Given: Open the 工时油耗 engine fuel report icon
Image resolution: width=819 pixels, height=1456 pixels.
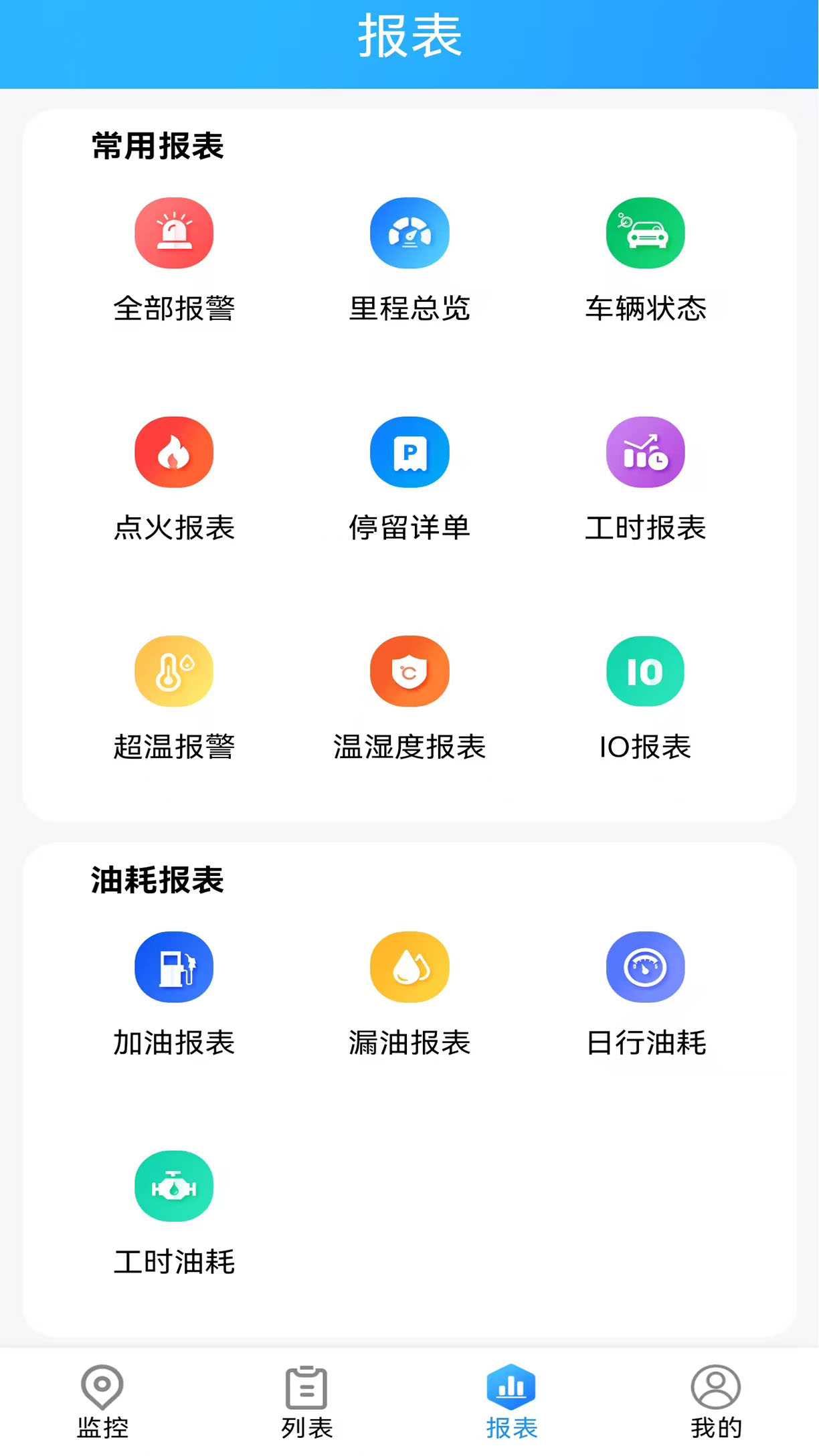Looking at the screenshot, I should point(174,1186).
